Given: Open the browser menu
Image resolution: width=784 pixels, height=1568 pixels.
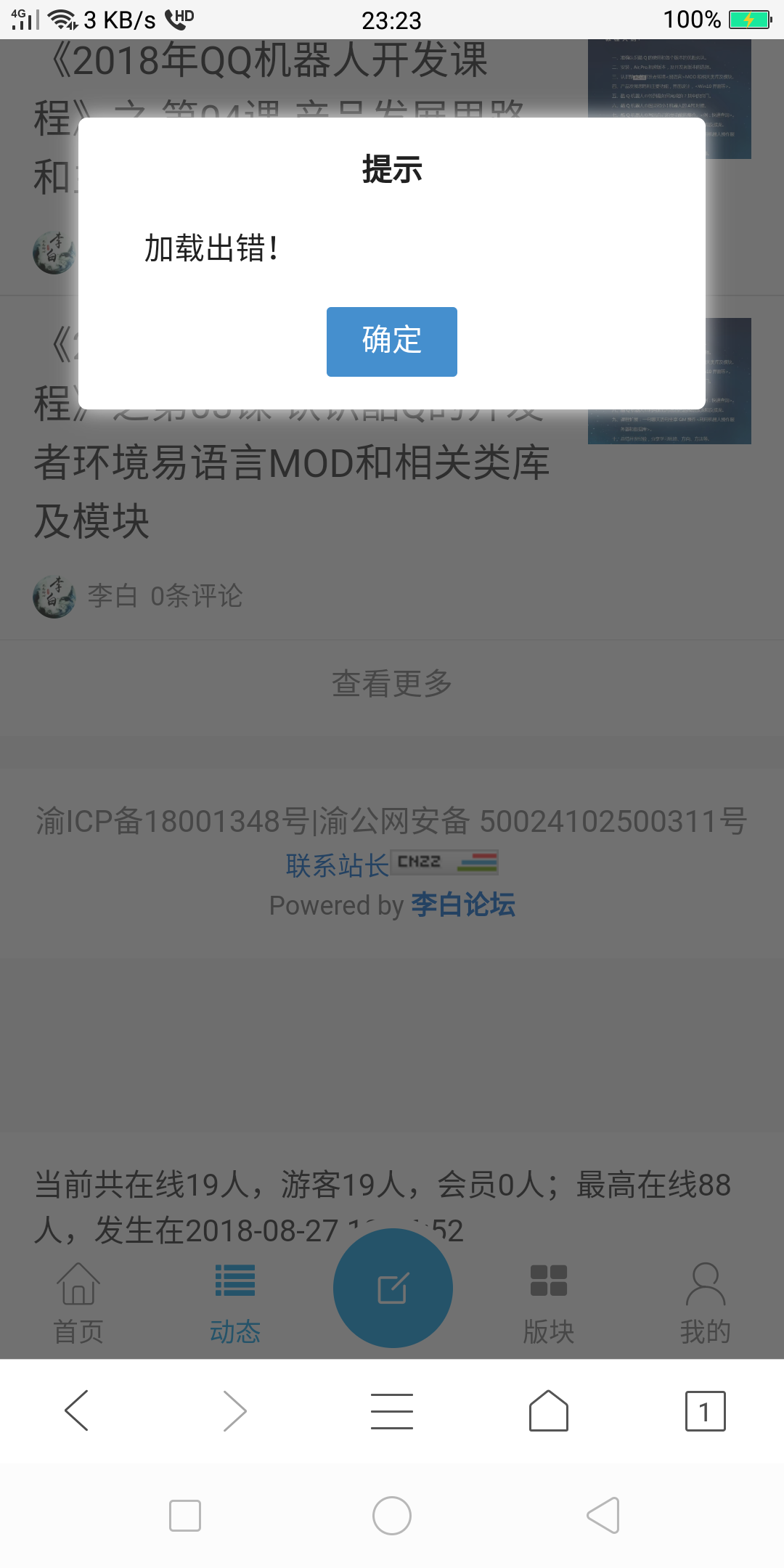Looking at the screenshot, I should (x=391, y=1410).
